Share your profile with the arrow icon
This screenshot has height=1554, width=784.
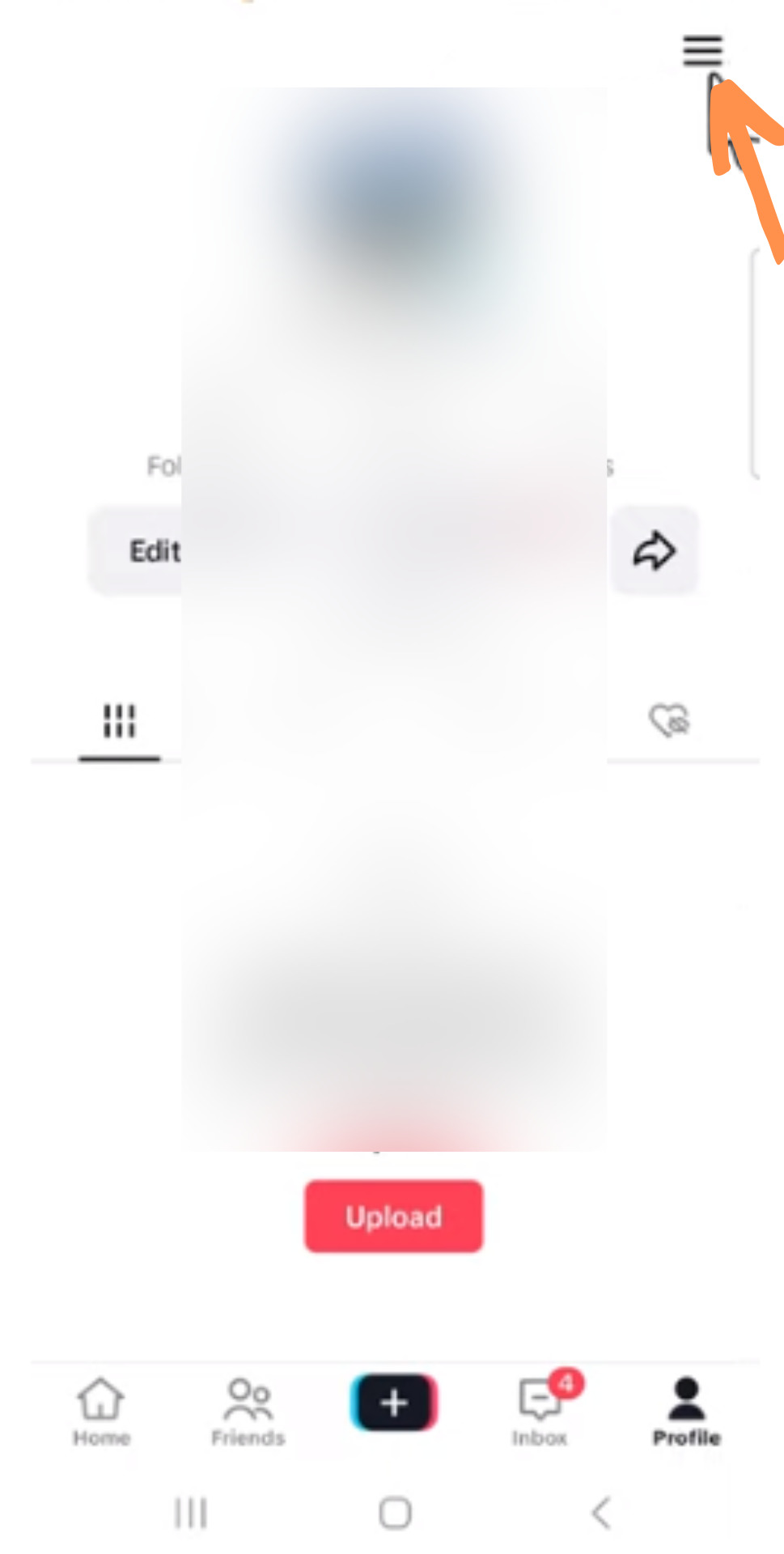pyautogui.click(x=655, y=550)
